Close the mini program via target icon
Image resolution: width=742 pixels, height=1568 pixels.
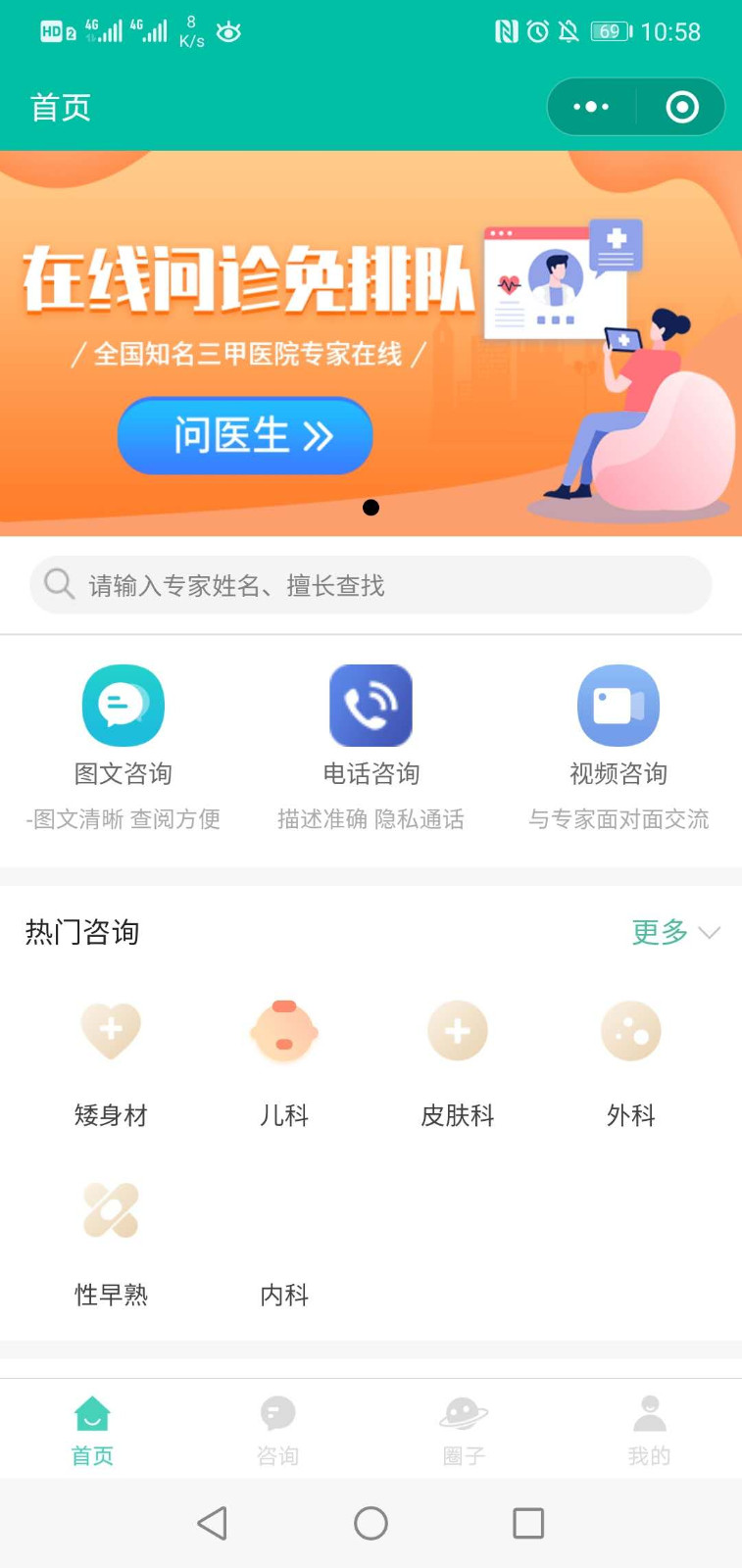click(682, 107)
